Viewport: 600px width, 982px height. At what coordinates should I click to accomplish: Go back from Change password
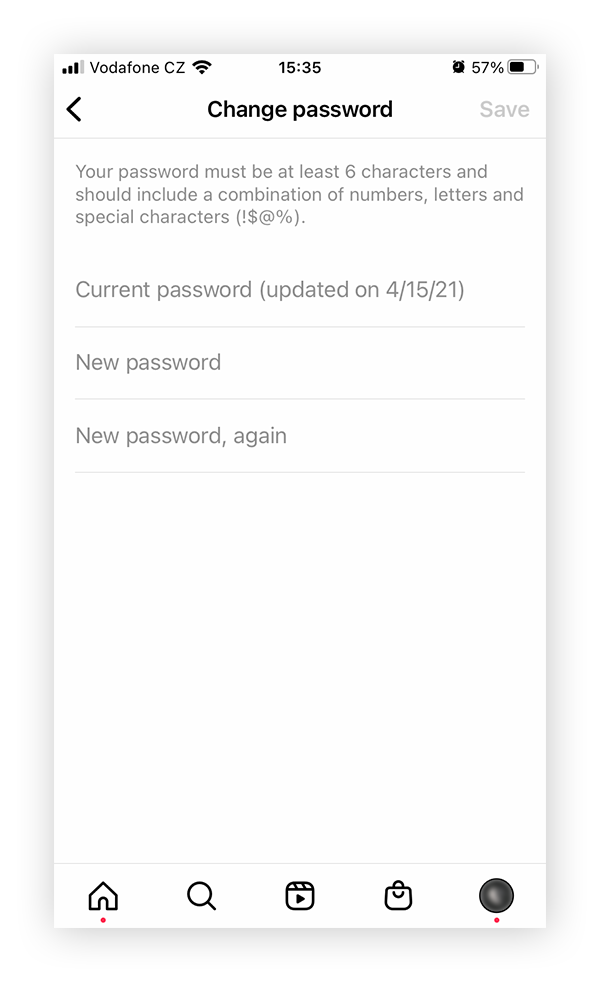[x=74, y=109]
